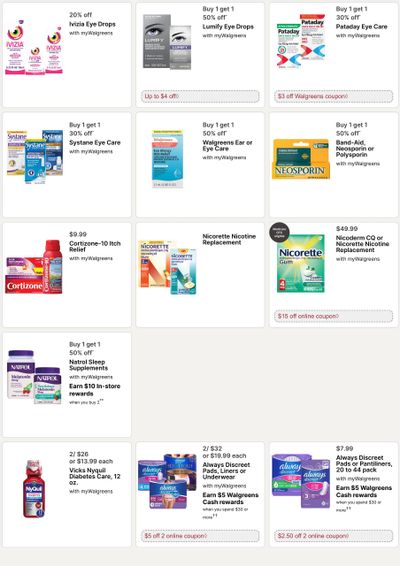
Task: Clip the $5 off 2 online coupon
Action: (200, 536)
